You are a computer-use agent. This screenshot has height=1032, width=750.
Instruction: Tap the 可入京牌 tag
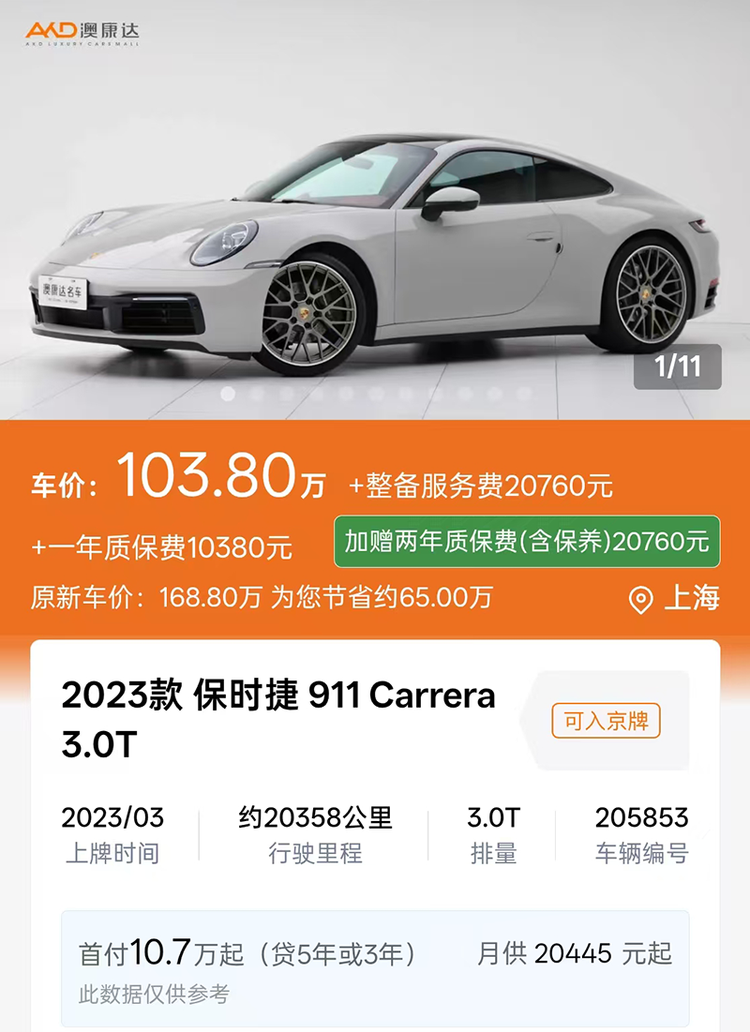click(606, 721)
